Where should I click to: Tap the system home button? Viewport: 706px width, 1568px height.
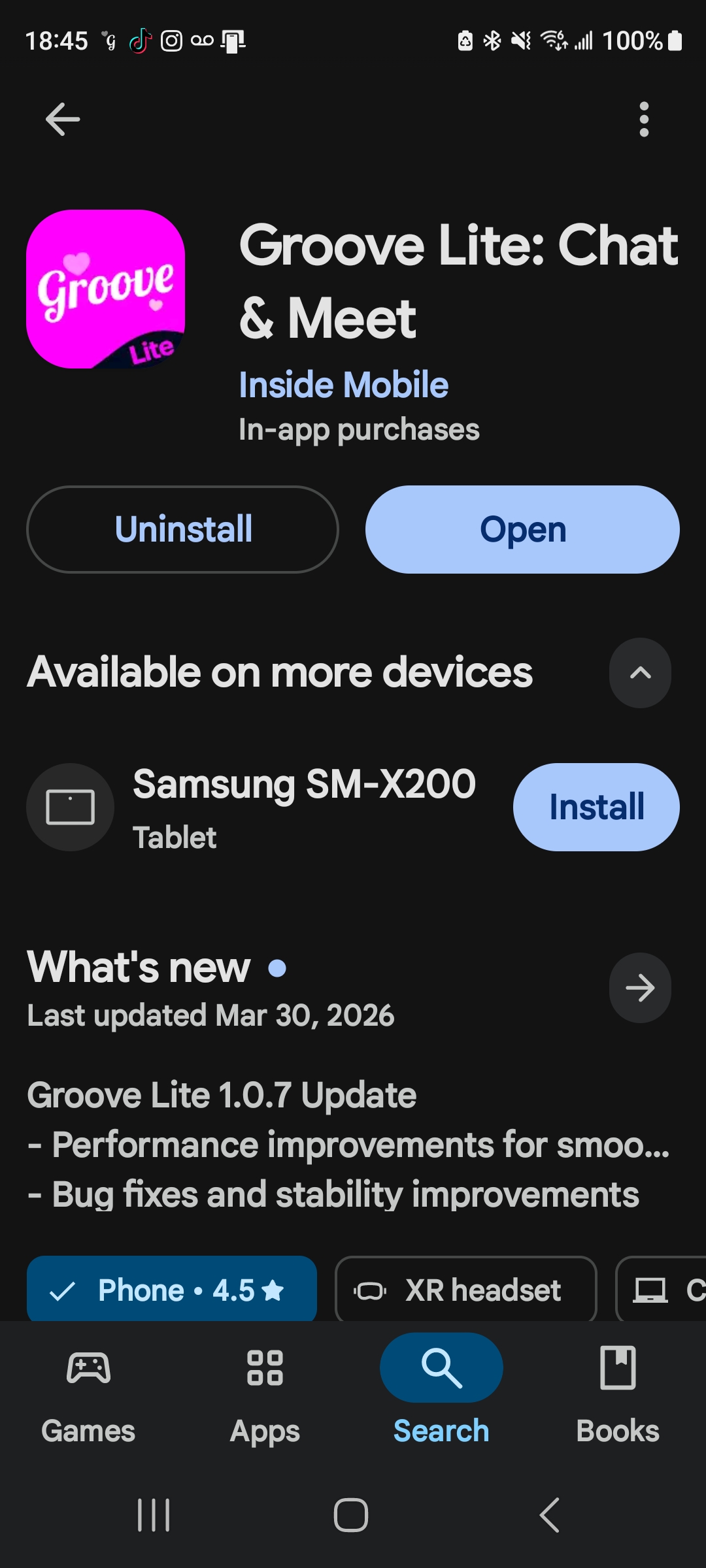click(351, 1514)
